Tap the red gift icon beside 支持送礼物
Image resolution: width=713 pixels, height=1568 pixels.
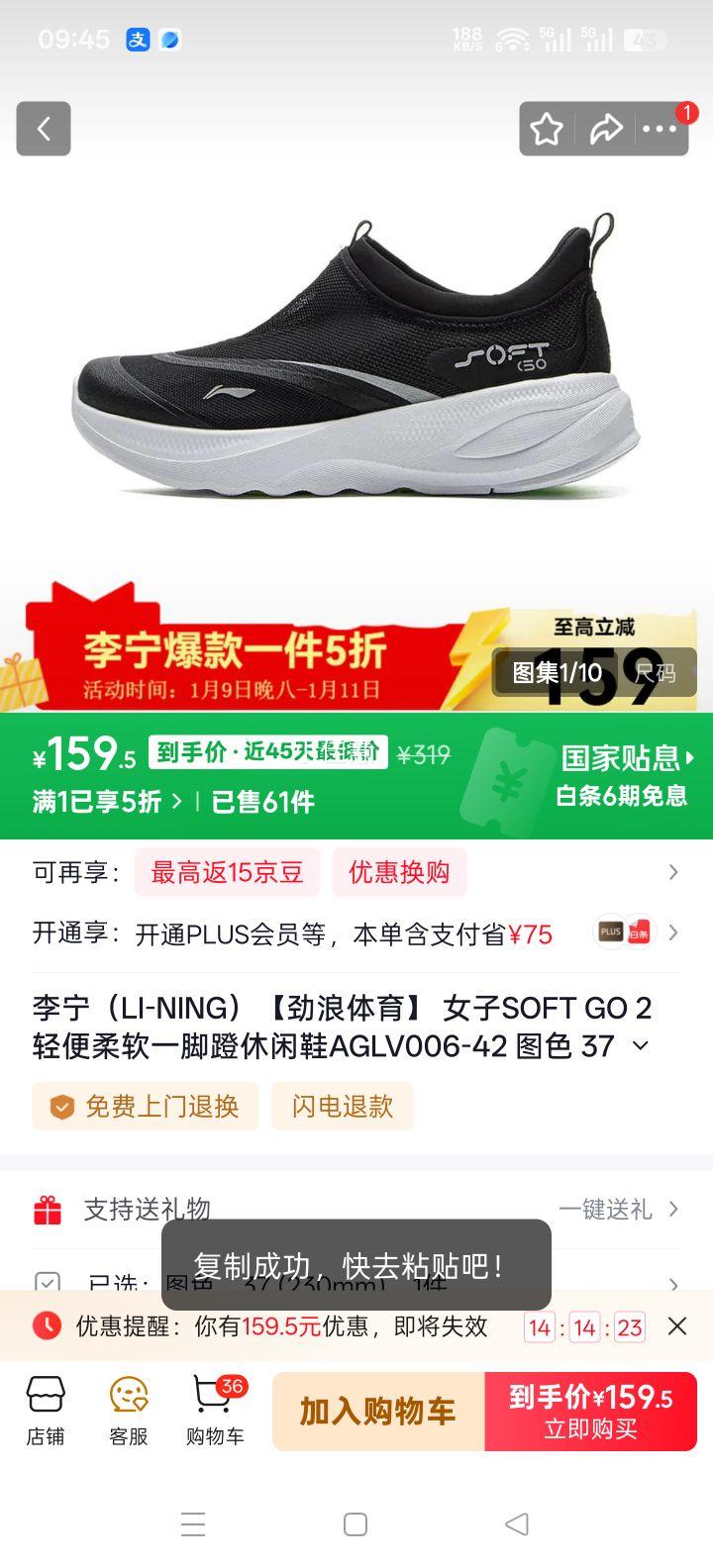46,1209
